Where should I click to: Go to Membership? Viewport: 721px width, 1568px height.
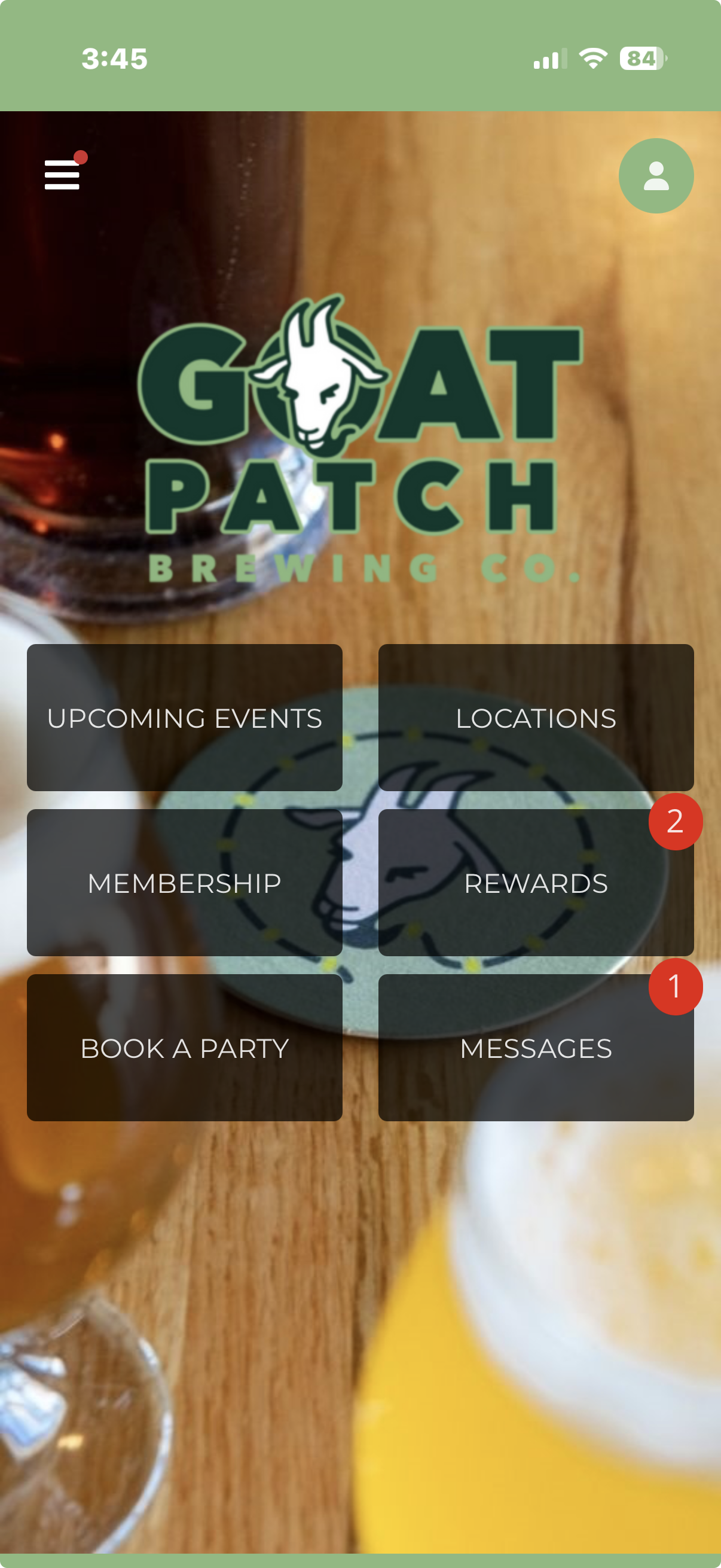[x=184, y=883]
